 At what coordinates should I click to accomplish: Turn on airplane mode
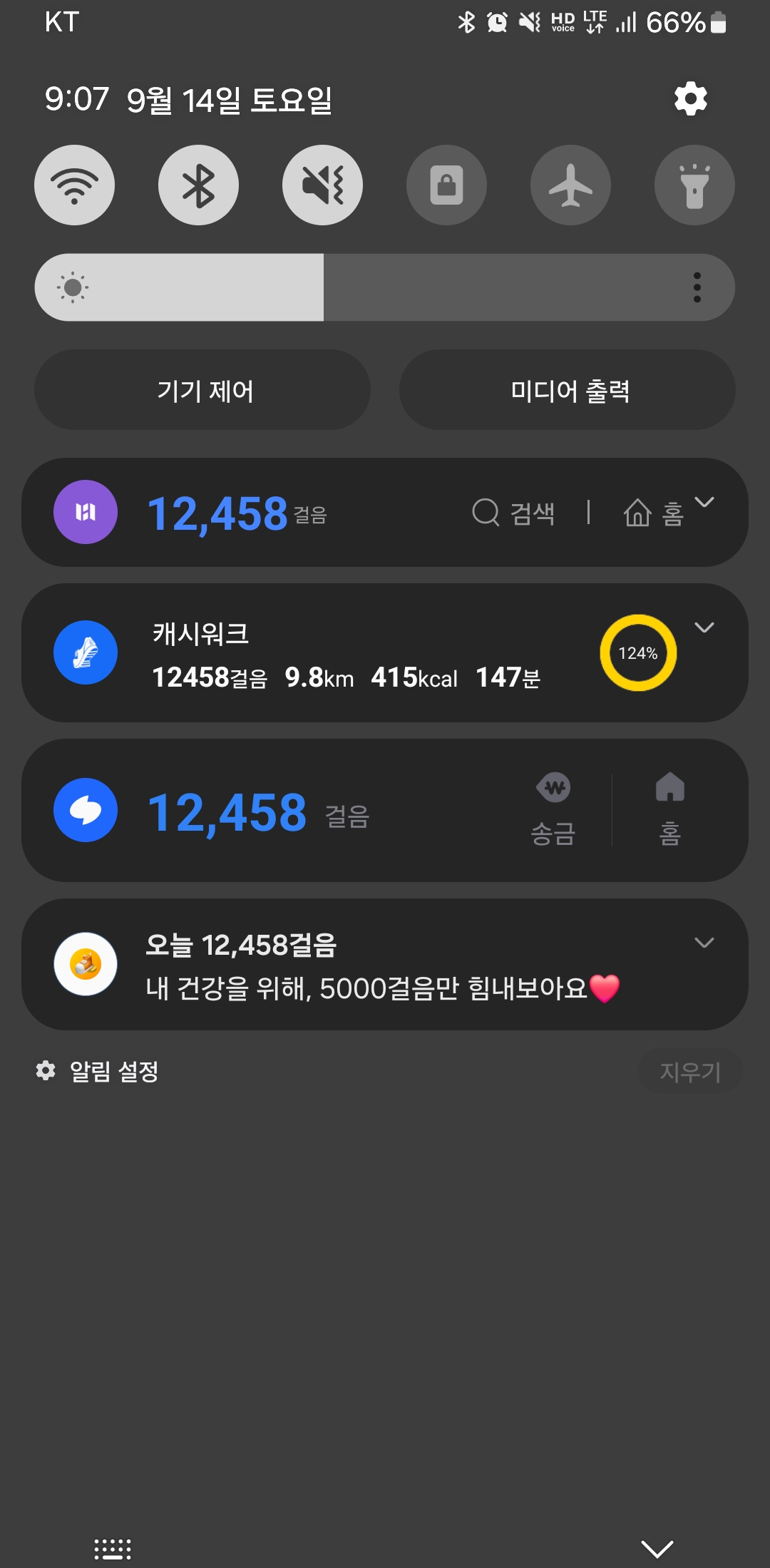[570, 185]
